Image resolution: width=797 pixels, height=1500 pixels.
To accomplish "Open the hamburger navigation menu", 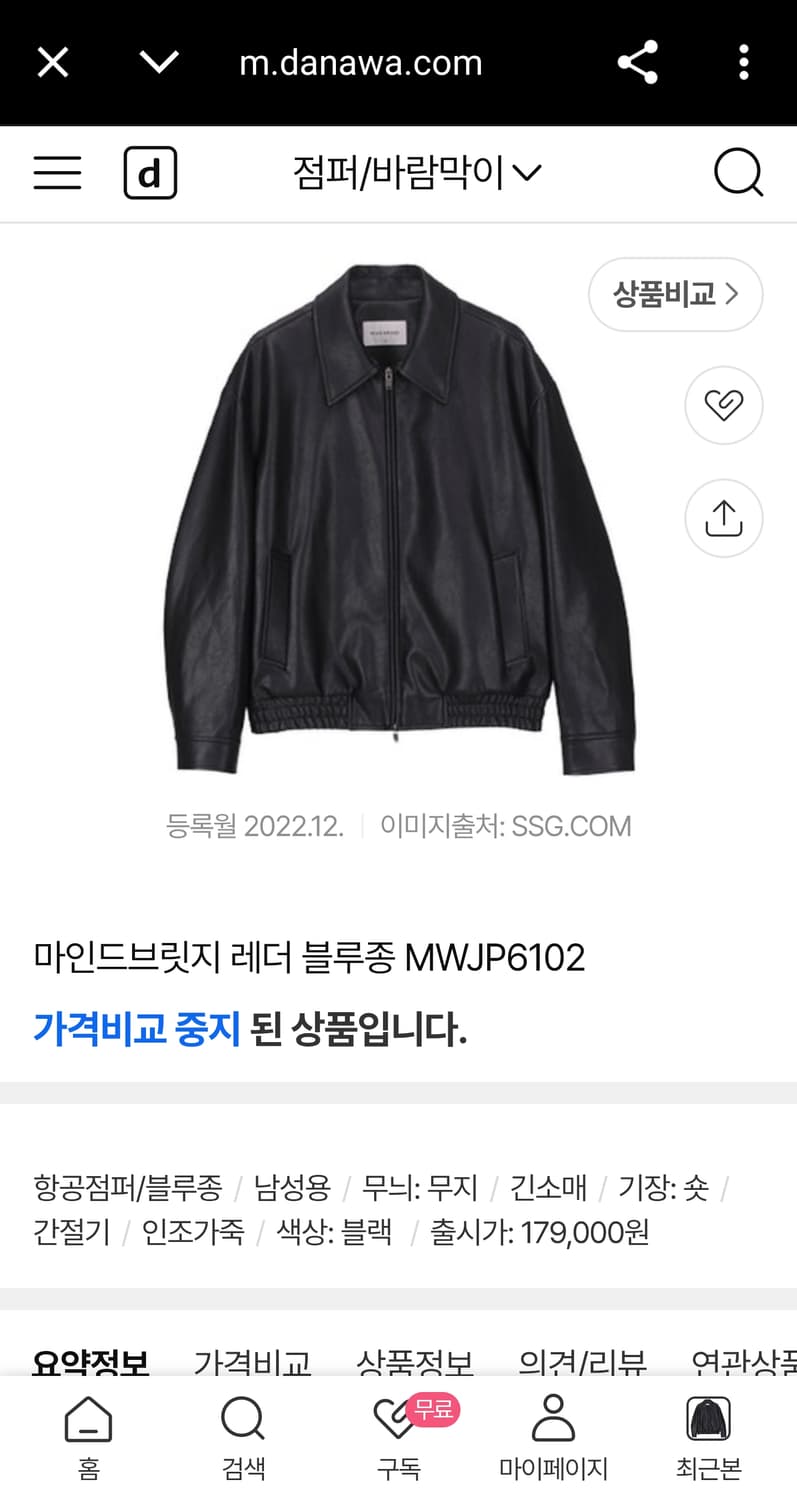I will point(57,172).
